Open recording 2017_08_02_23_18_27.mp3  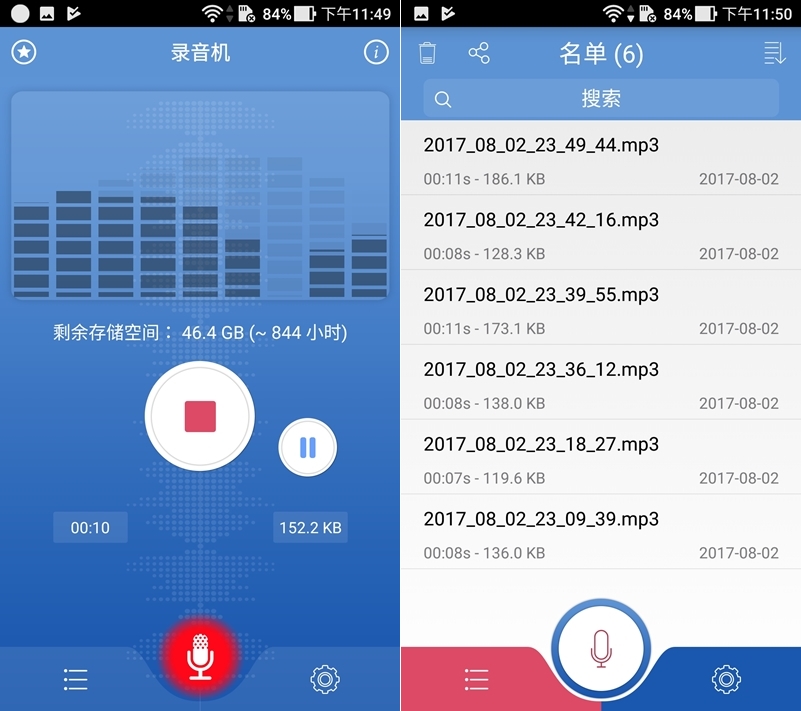[x=600, y=457]
